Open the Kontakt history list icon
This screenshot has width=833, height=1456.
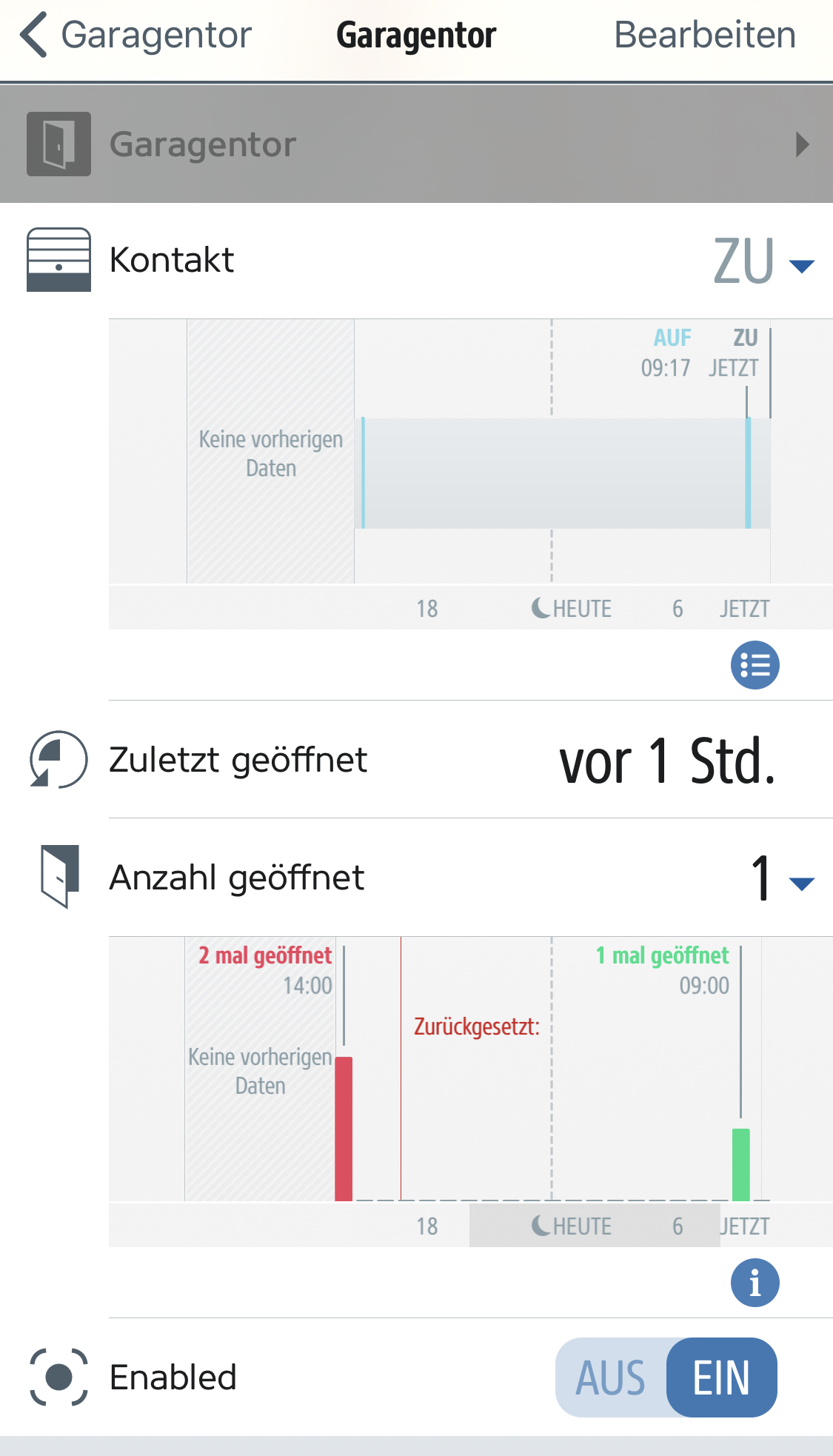pos(755,665)
